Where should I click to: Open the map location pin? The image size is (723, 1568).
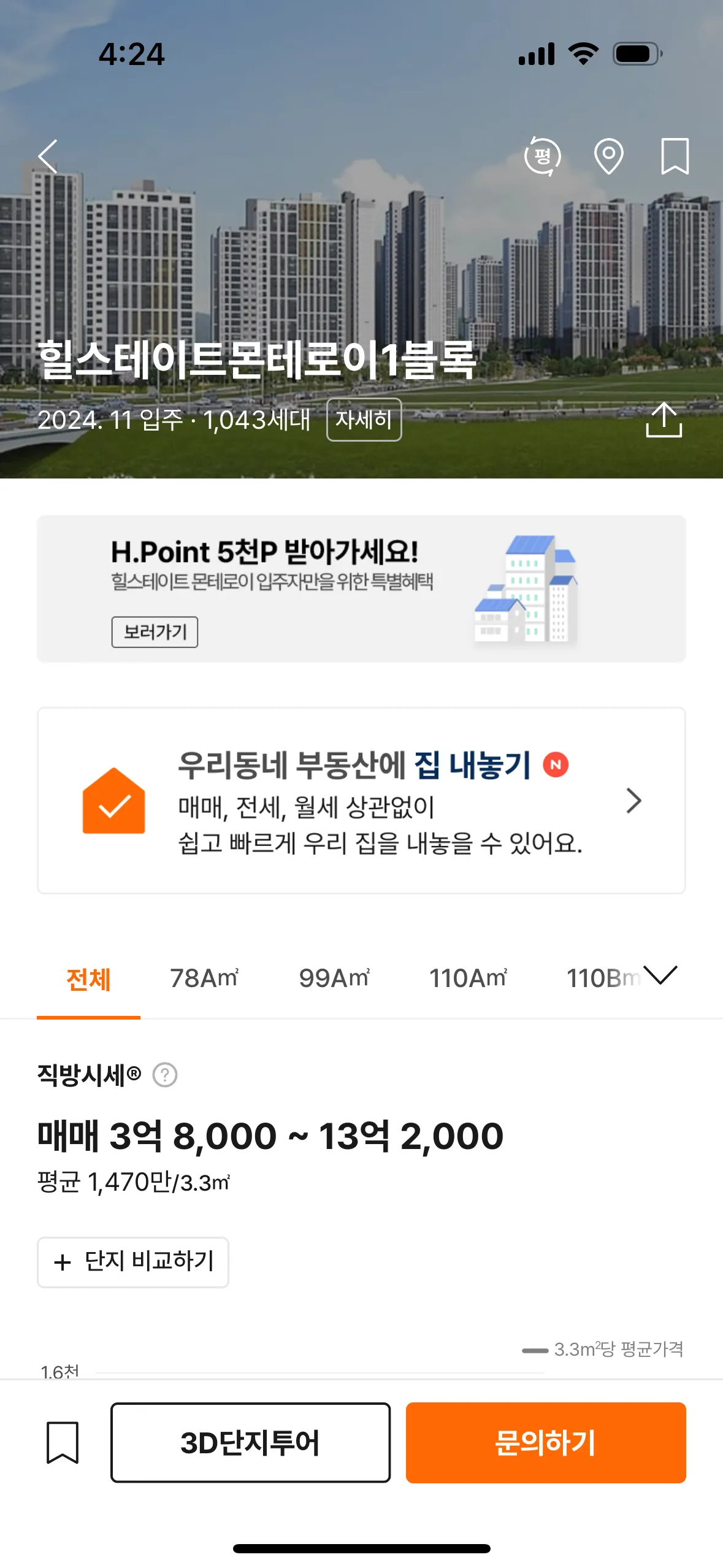[x=608, y=156]
